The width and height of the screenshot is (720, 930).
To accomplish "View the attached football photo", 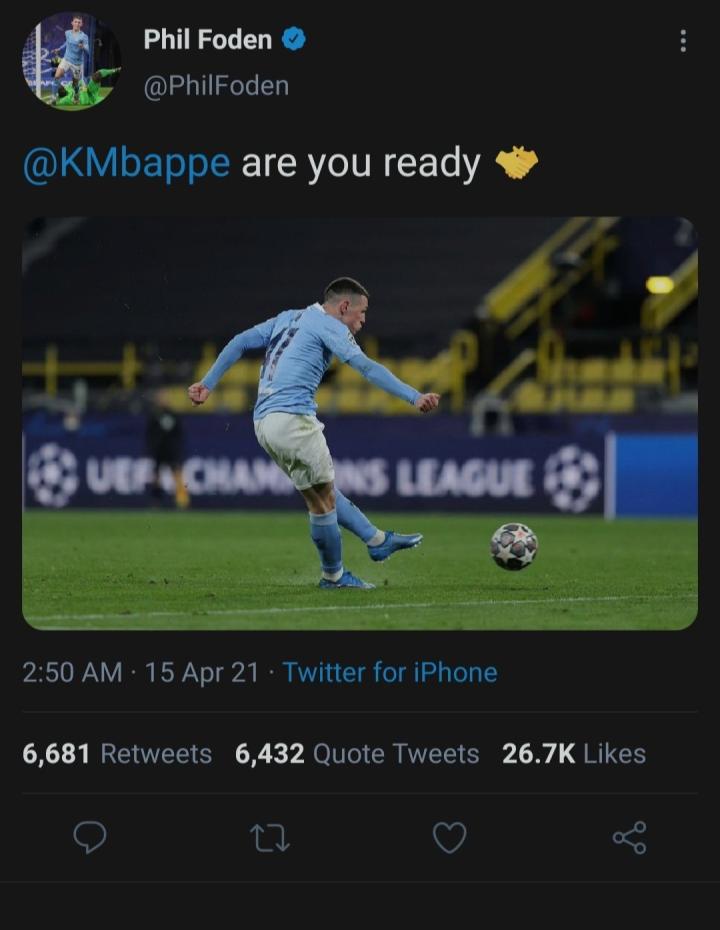I will 360,423.
